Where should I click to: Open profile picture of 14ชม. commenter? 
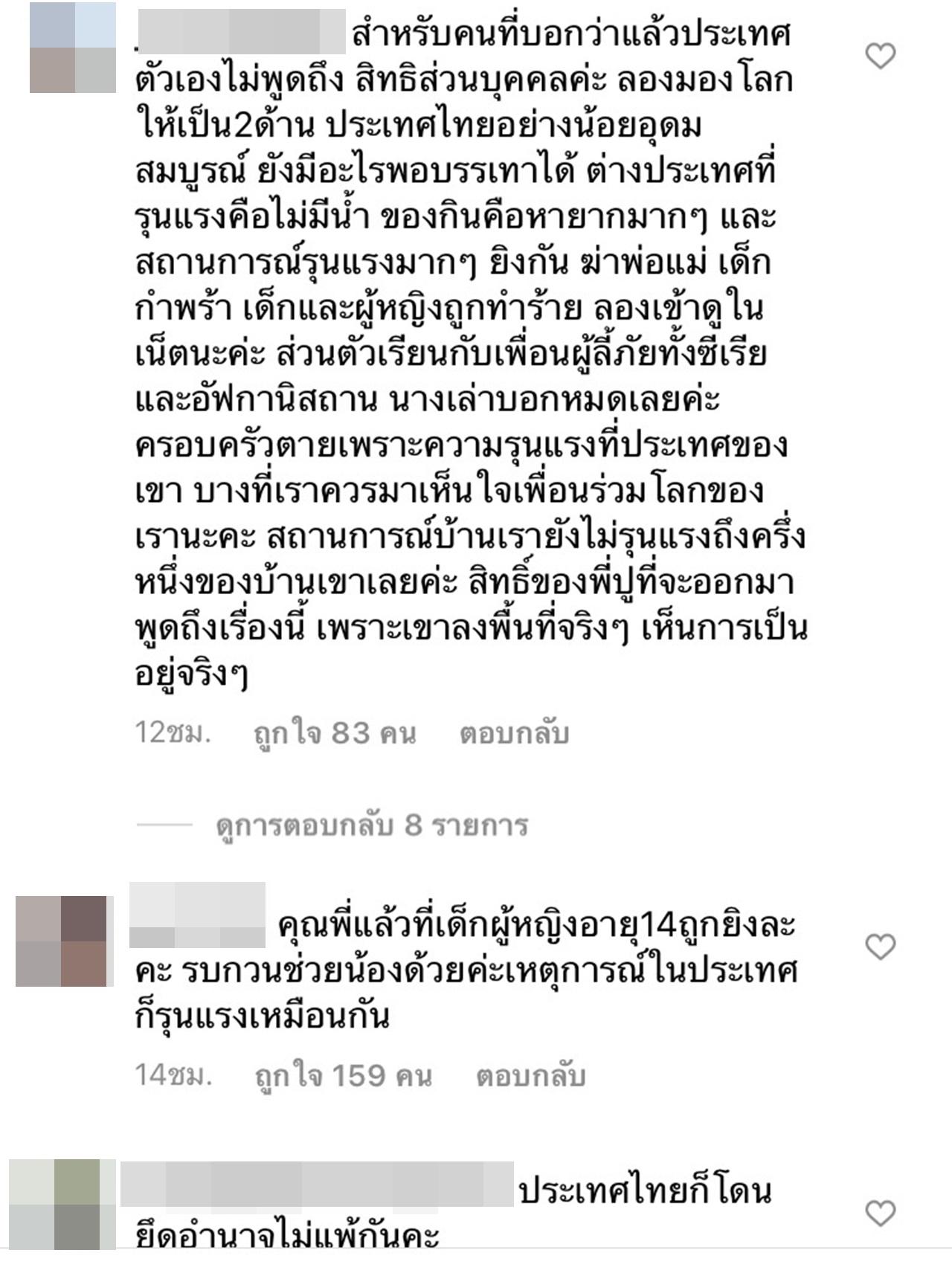click(62, 941)
